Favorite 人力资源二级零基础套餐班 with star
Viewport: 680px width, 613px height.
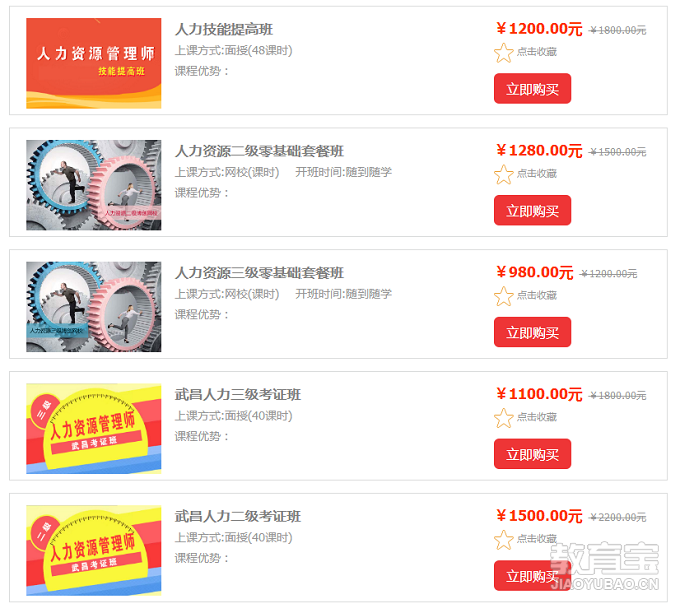click(x=504, y=174)
